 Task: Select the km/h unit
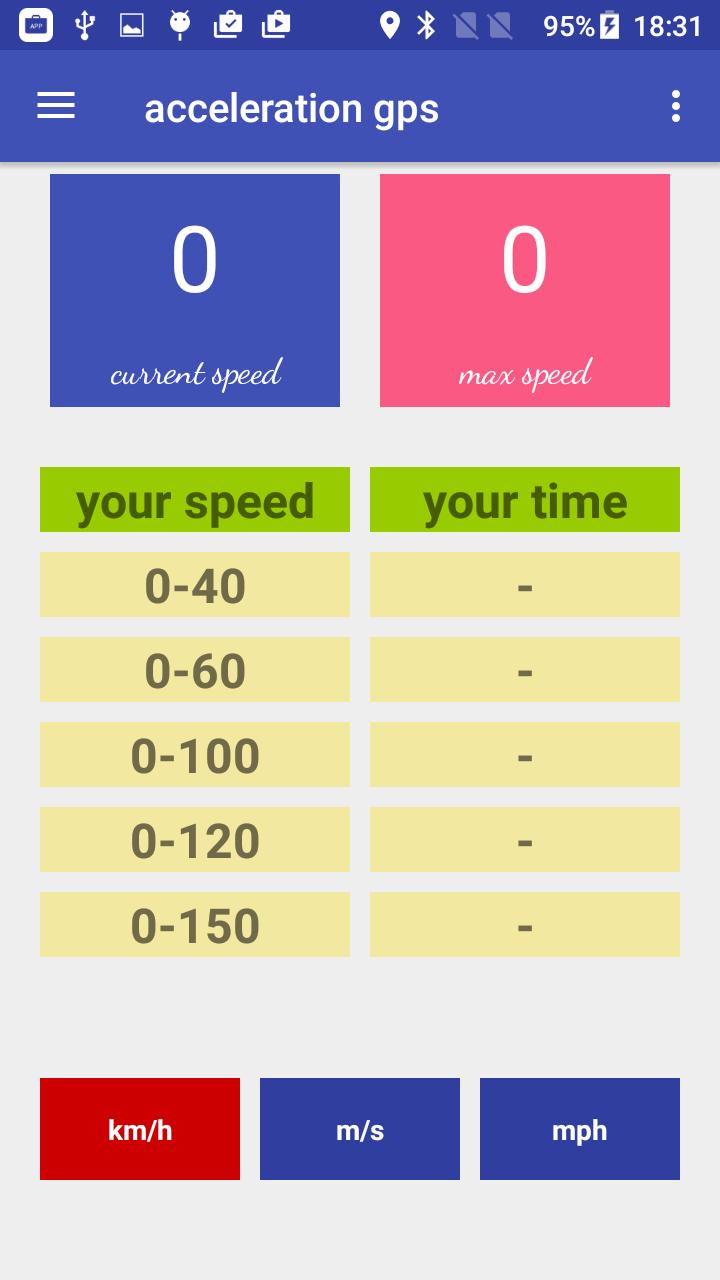pyautogui.click(x=140, y=1129)
